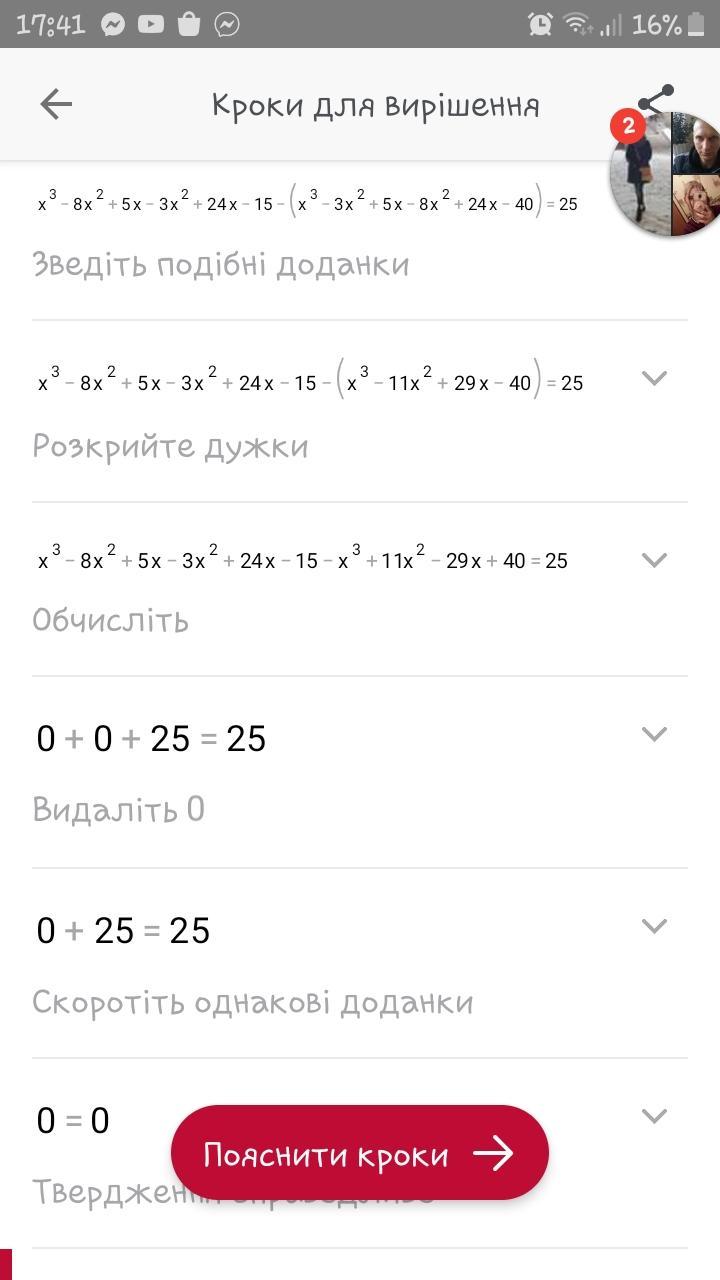Viewport: 720px width, 1280px height.
Task: Expand the 0 = 0 step
Action: click(654, 1116)
